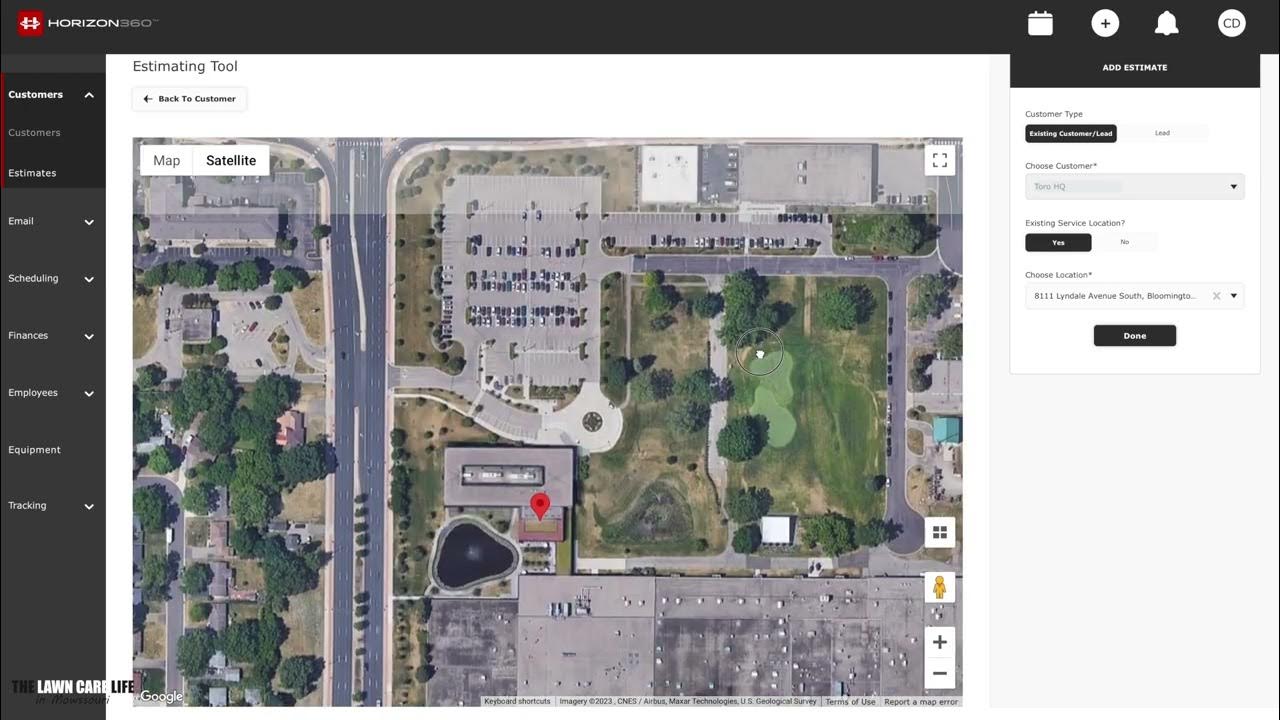Switch map to Map view
Image resolution: width=1280 pixels, height=720 pixels.
click(167, 160)
